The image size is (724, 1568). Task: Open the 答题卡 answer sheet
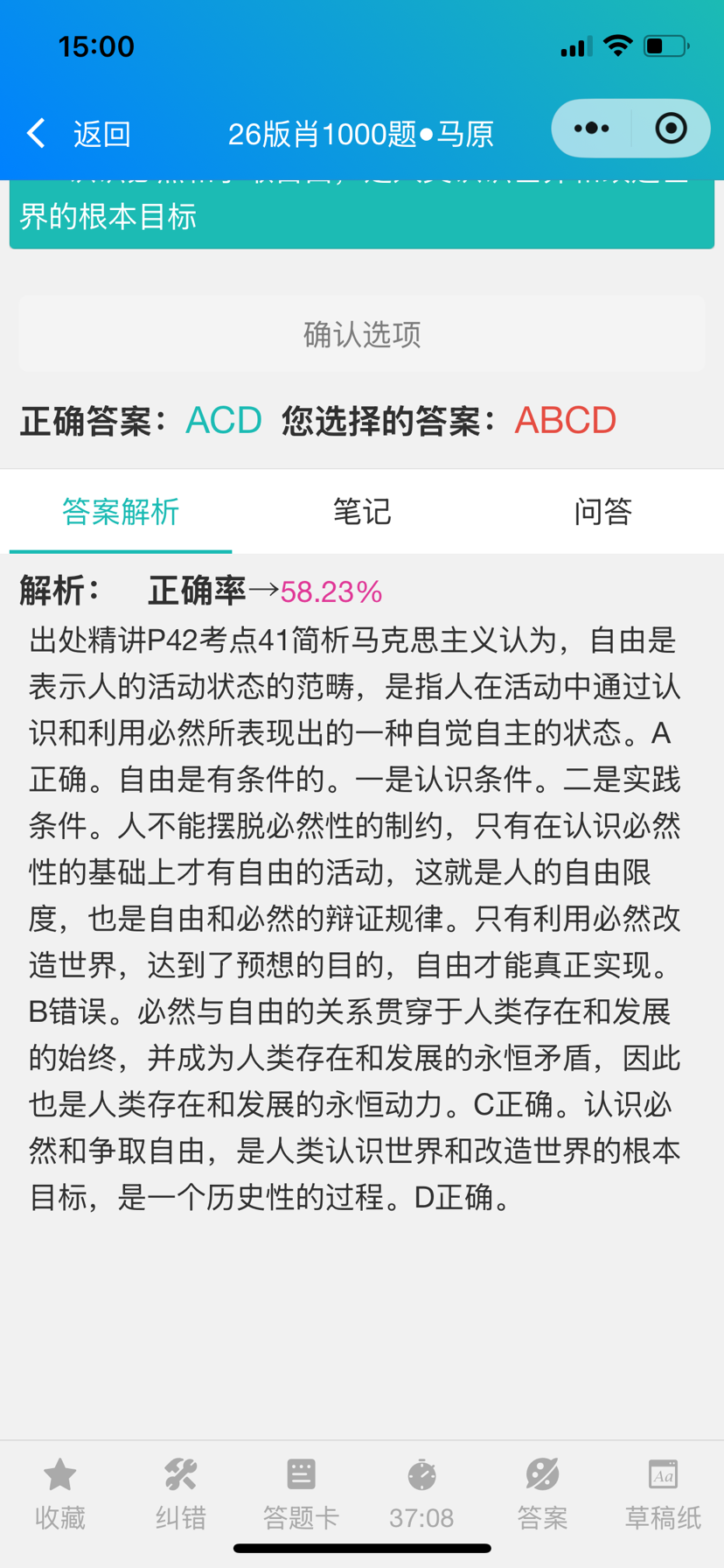tap(301, 1494)
